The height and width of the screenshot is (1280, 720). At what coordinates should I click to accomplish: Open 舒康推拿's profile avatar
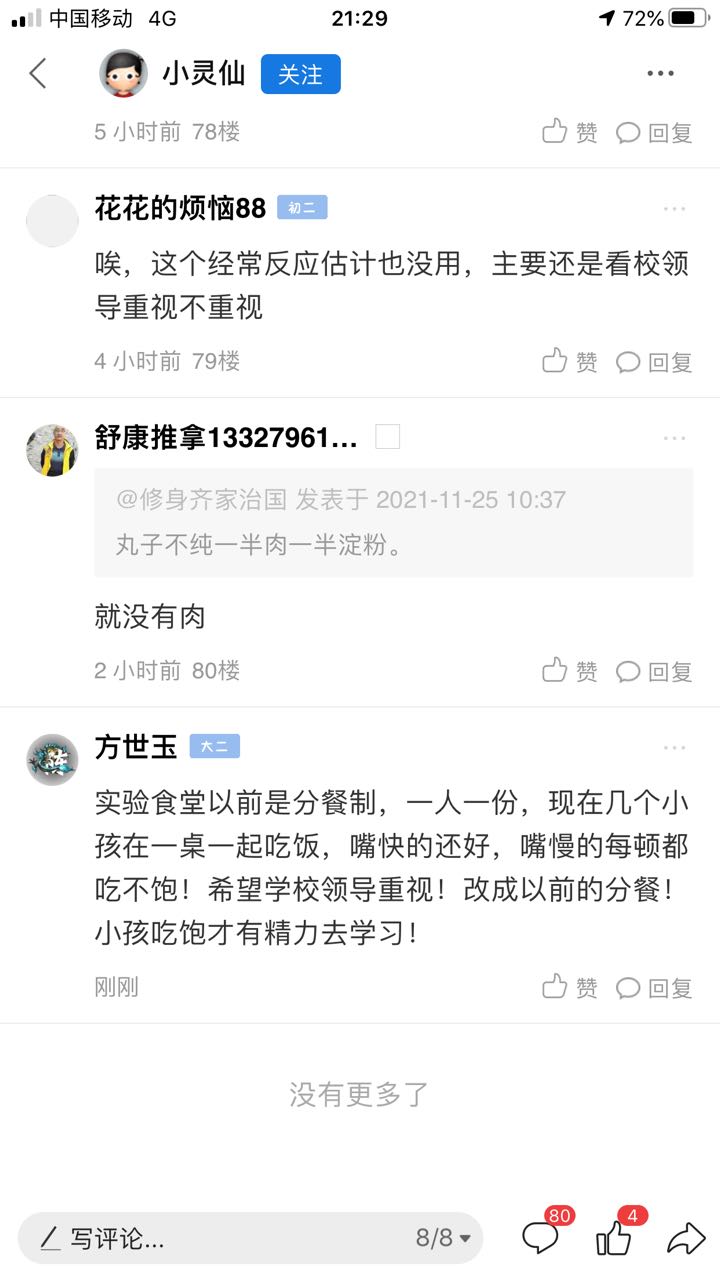coord(52,449)
